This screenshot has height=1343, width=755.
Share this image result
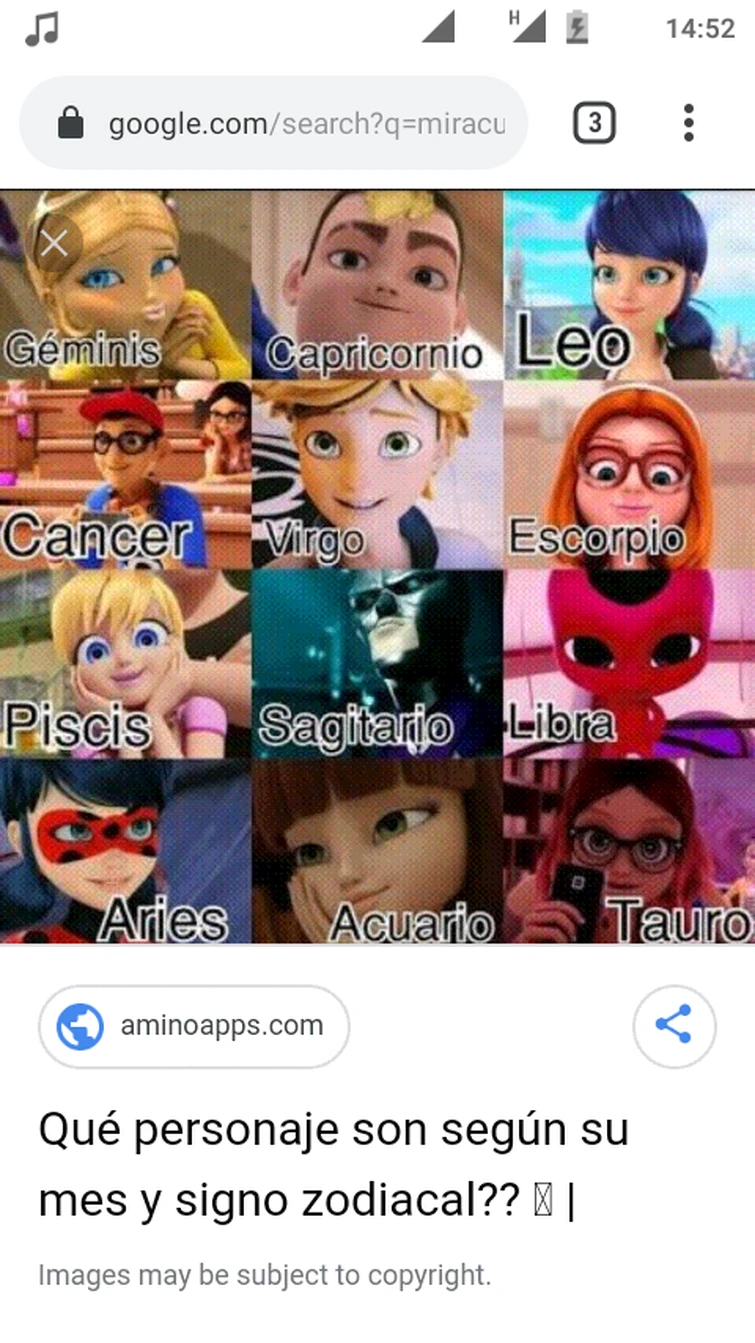click(x=673, y=1025)
